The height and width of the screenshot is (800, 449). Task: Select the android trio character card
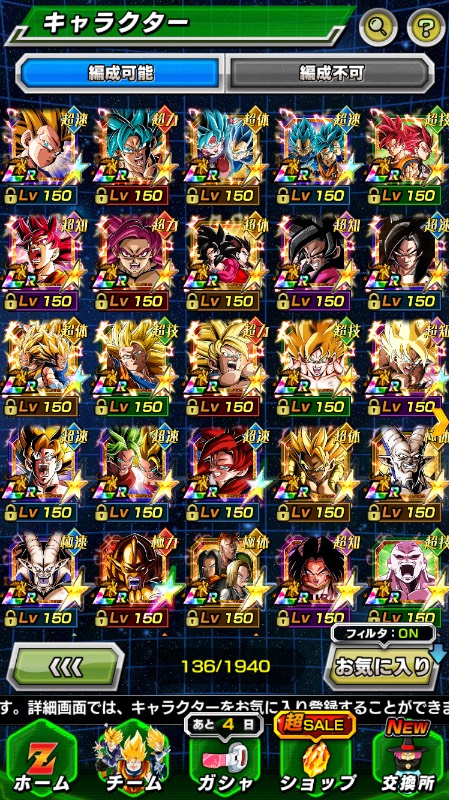click(x=224, y=579)
